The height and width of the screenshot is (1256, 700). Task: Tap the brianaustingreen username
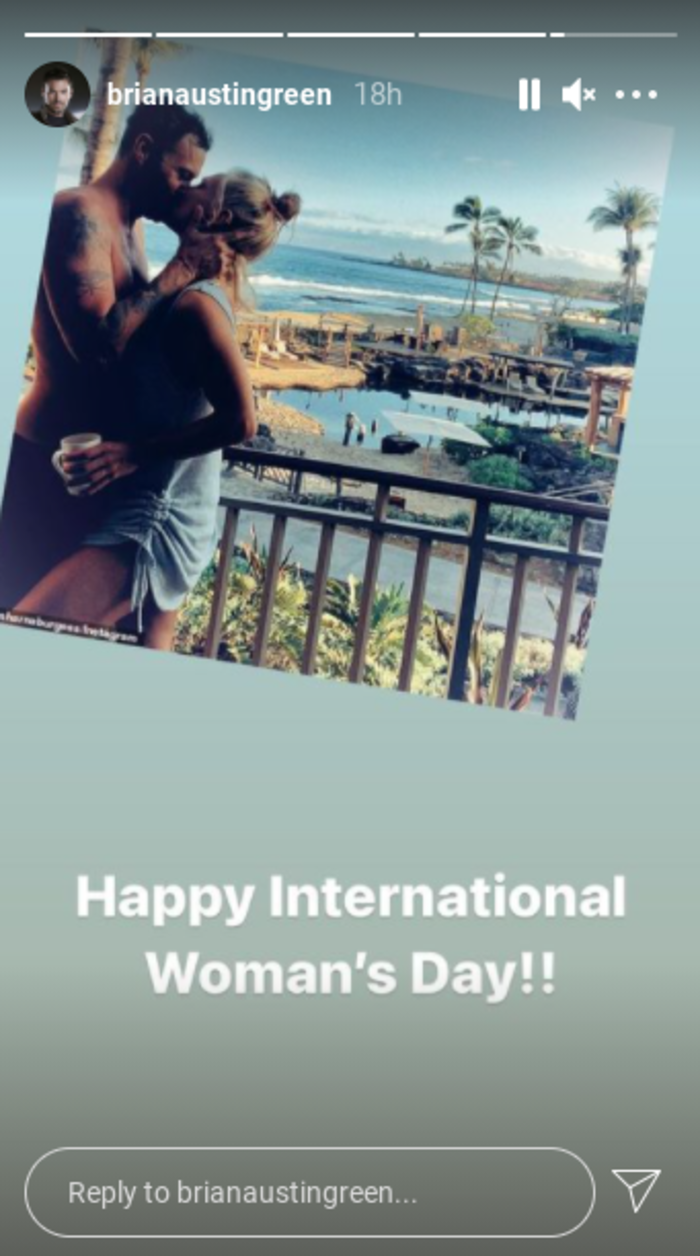(218, 95)
